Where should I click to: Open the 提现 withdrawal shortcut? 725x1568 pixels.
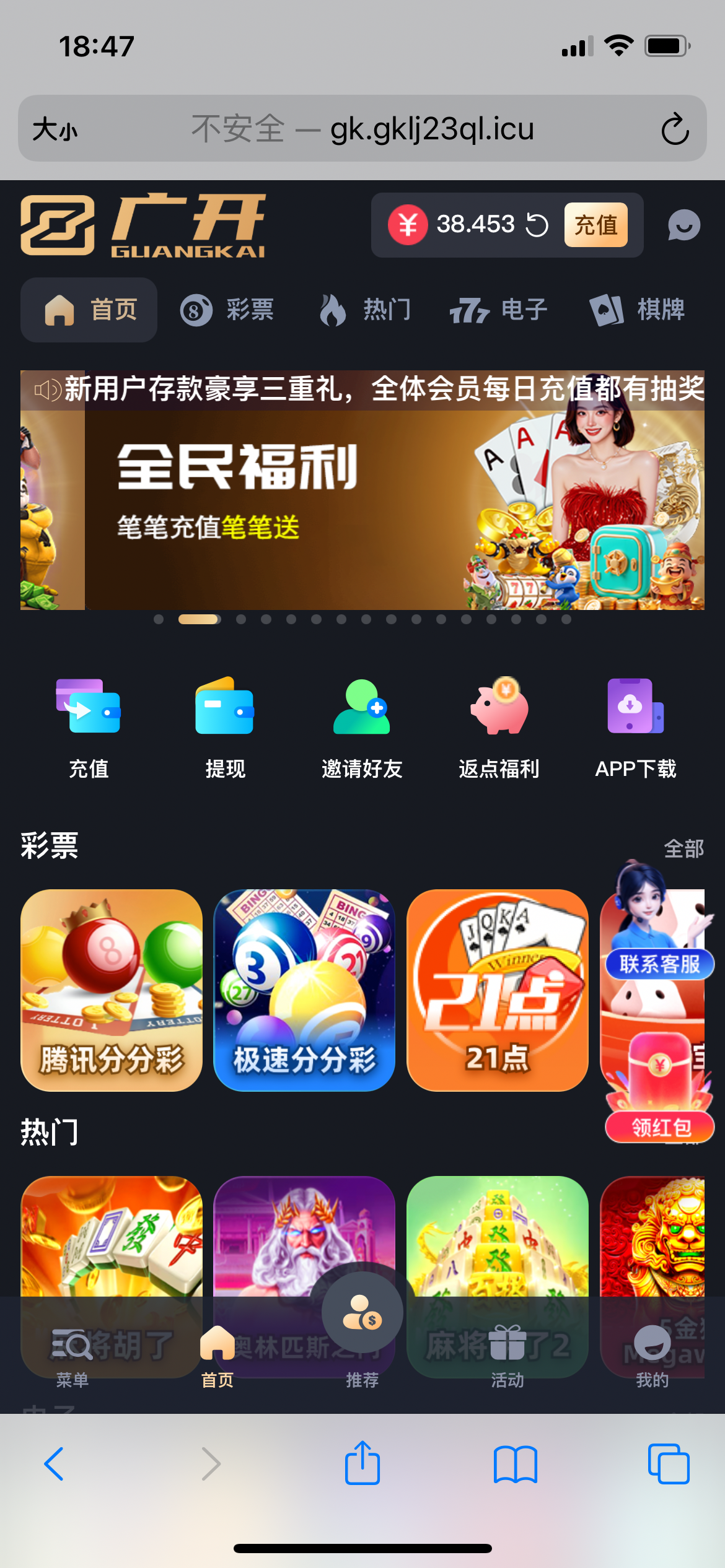click(225, 726)
